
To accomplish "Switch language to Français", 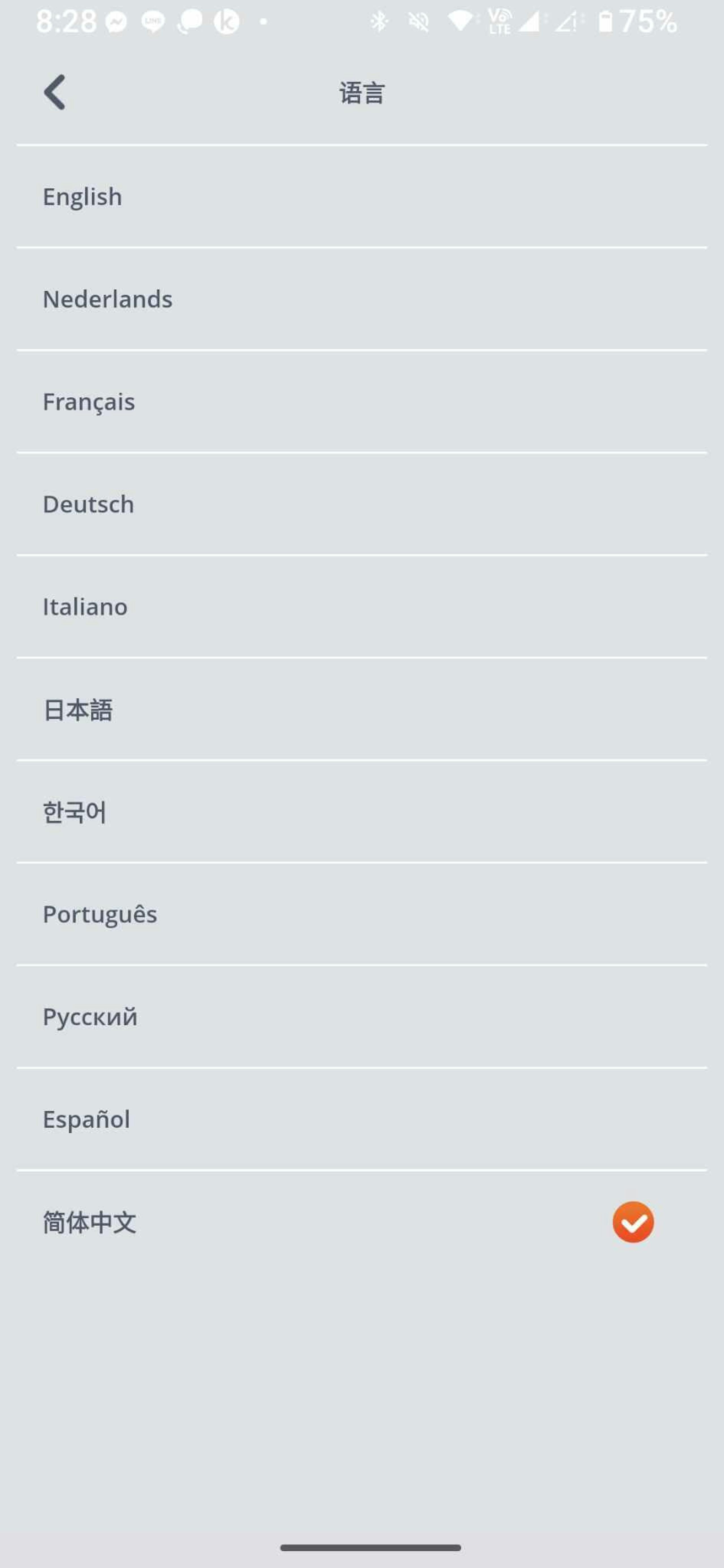I will [x=362, y=402].
